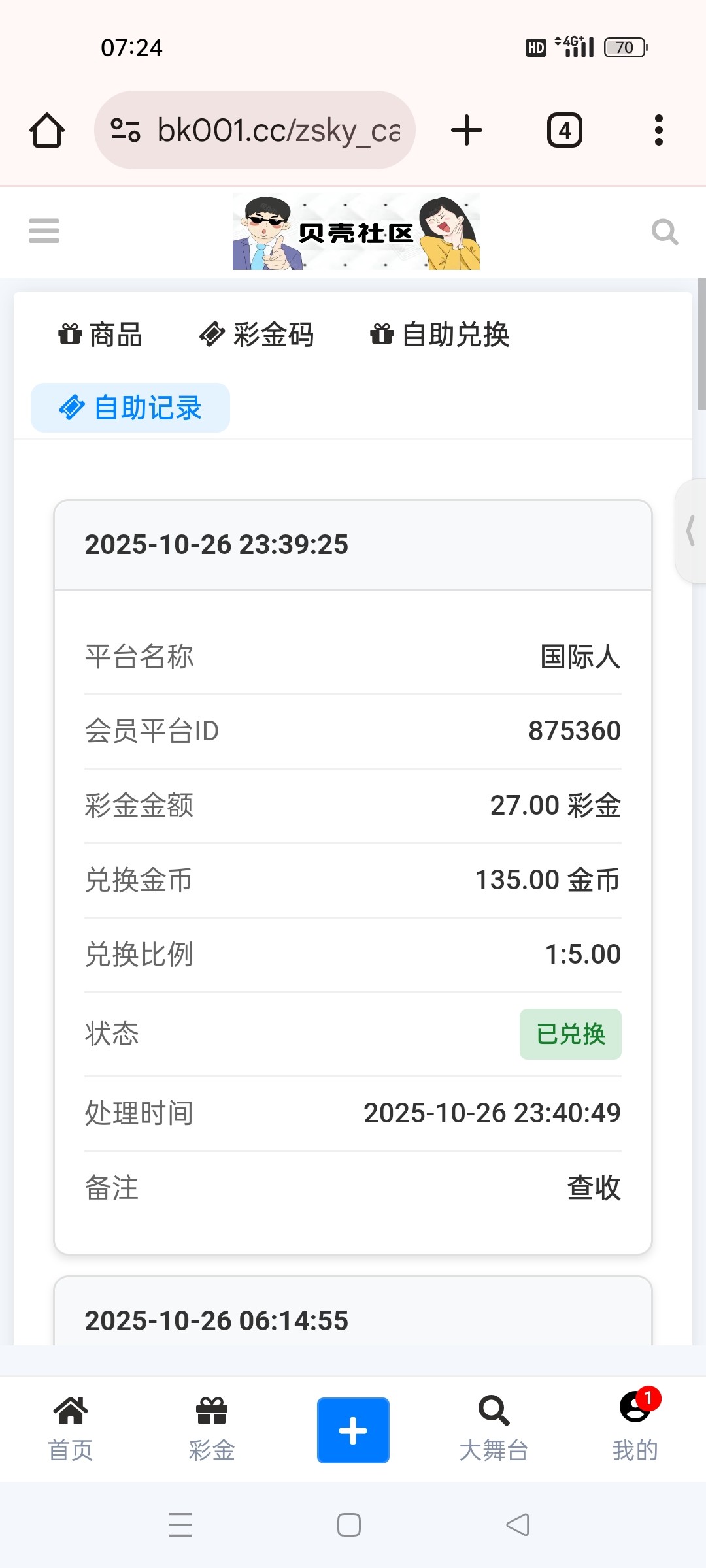The width and height of the screenshot is (706, 1568).
Task: Tap the battery indicator showing 70
Action: pos(624,46)
